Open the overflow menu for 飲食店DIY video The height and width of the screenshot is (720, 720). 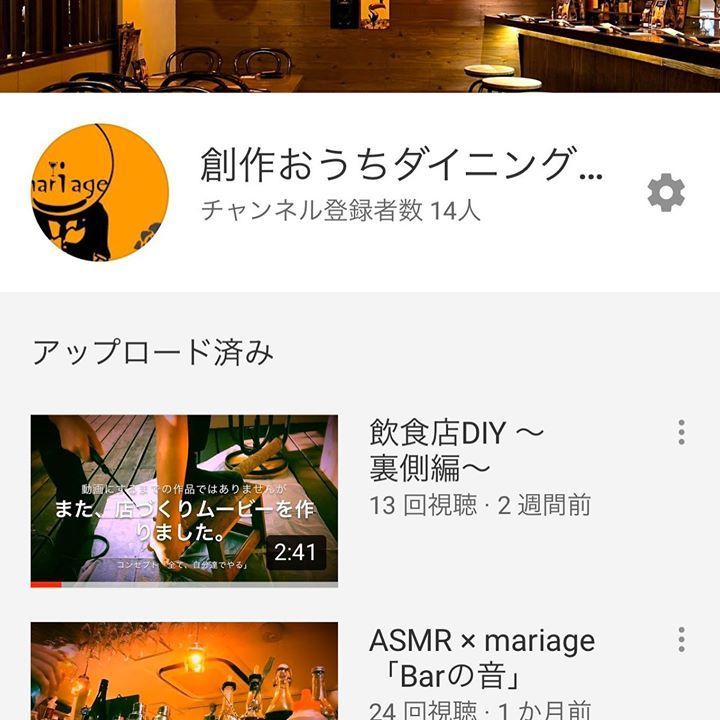click(681, 432)
